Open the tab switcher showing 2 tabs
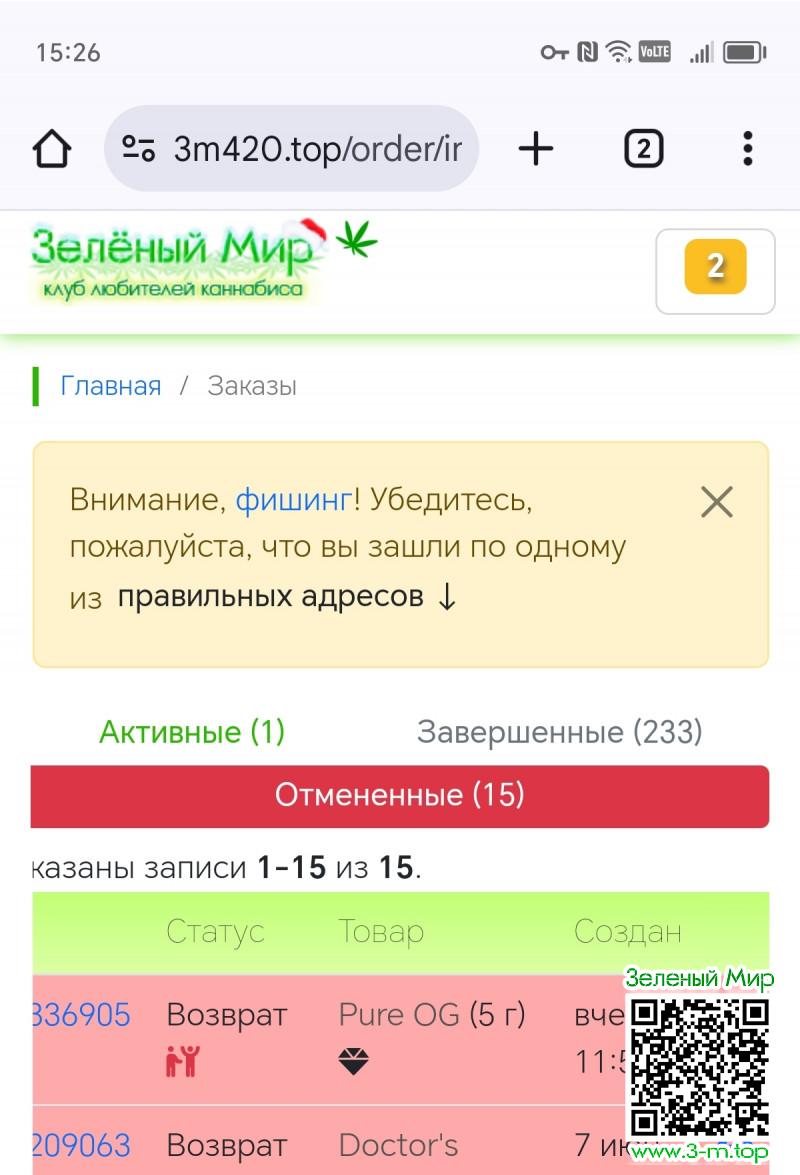The image size is (800, 1175). [x=643, y=150]
